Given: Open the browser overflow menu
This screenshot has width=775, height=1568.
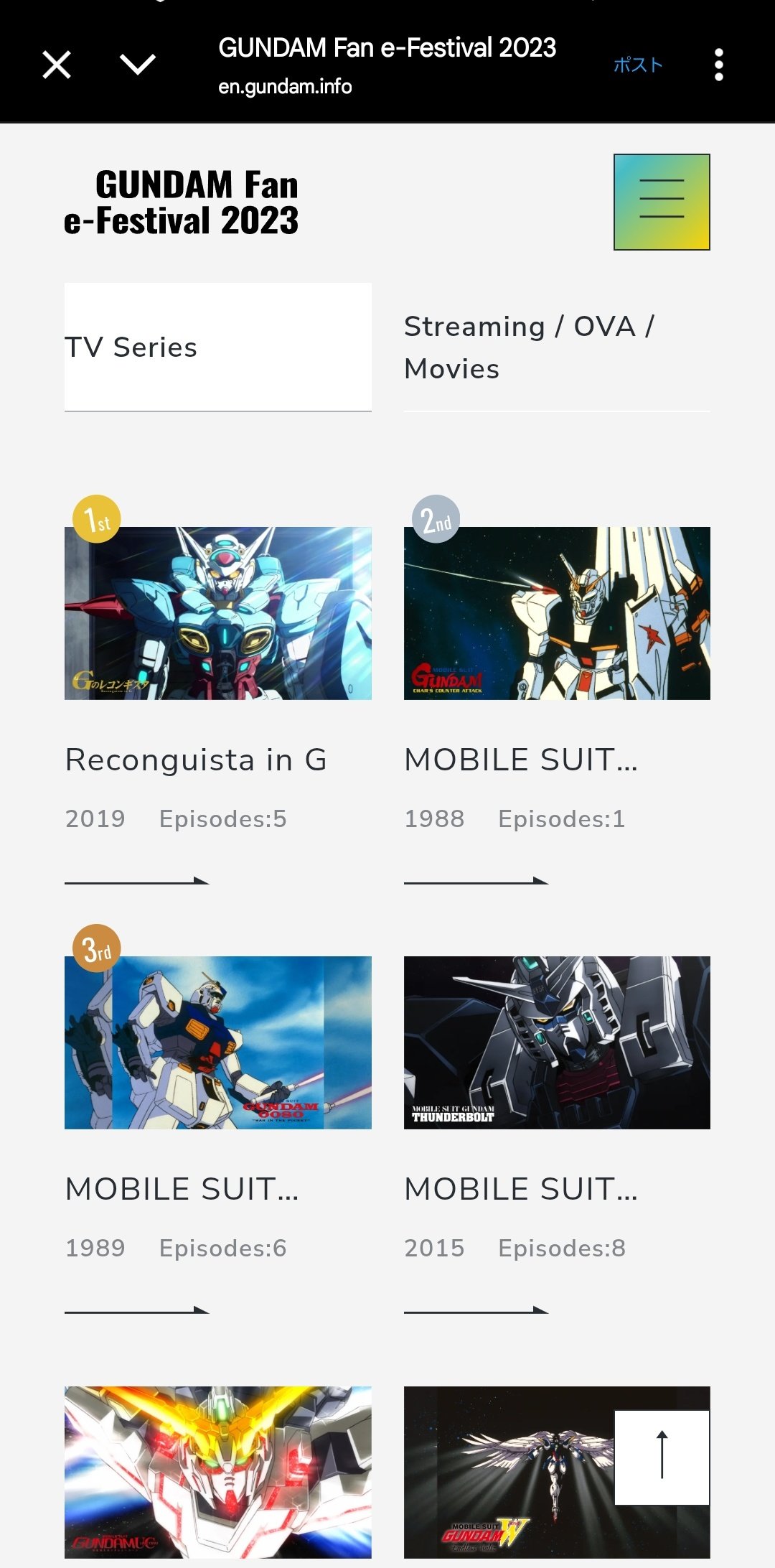Looking at the screenshot, I should point(718,65).
